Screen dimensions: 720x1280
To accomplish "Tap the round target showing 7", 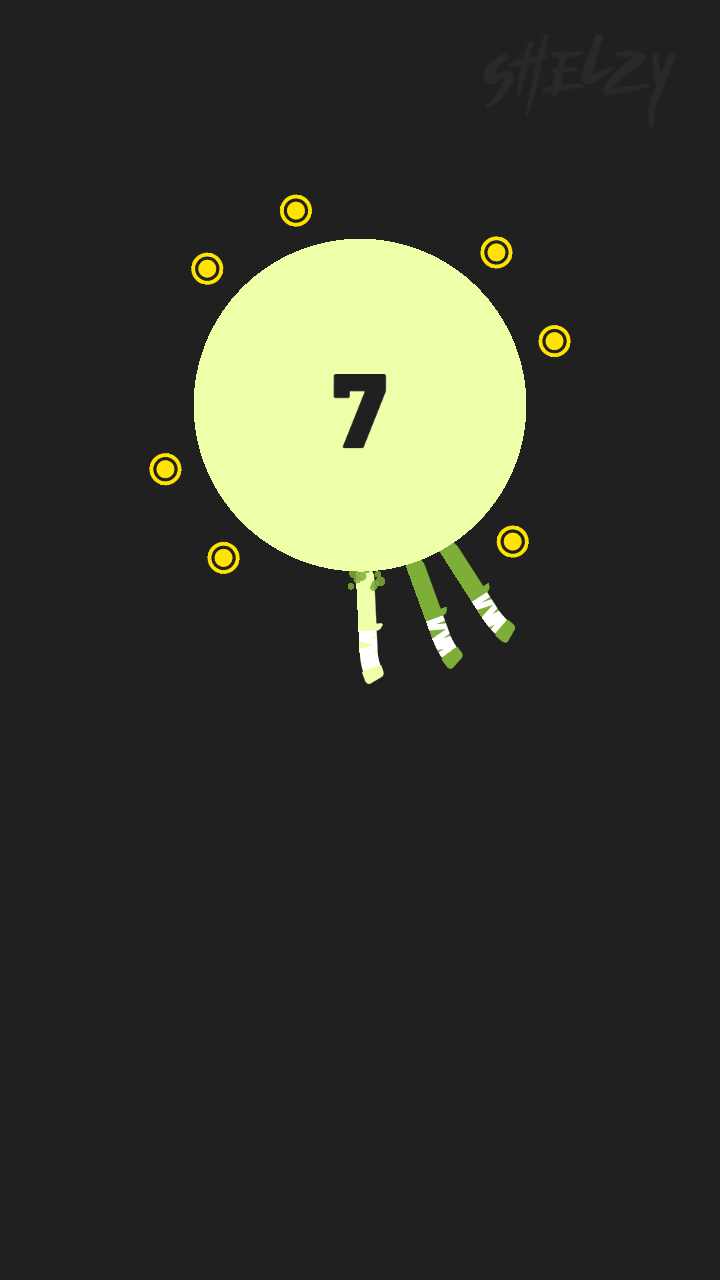I will click(x=360, y=405).
